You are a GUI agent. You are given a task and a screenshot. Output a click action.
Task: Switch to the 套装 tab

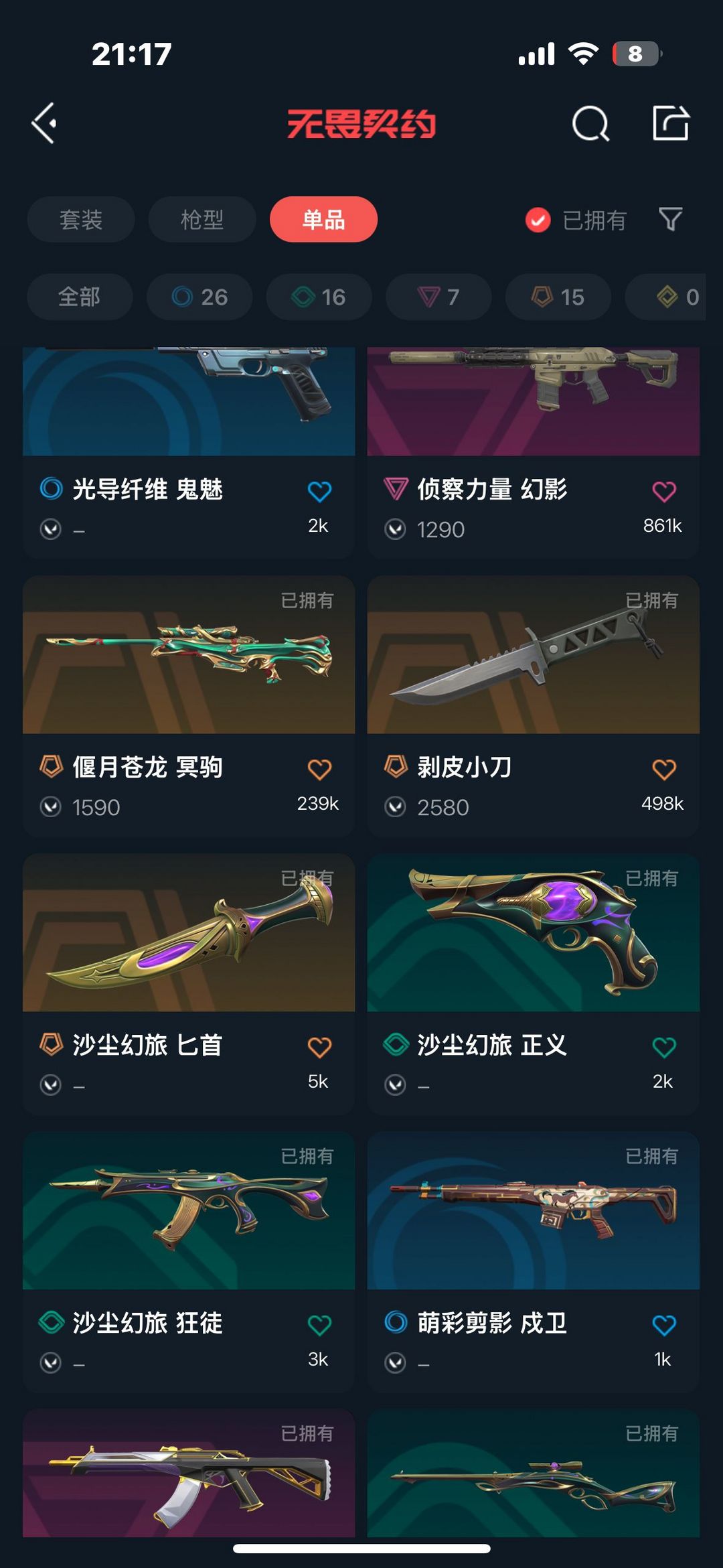pos(81,219)
